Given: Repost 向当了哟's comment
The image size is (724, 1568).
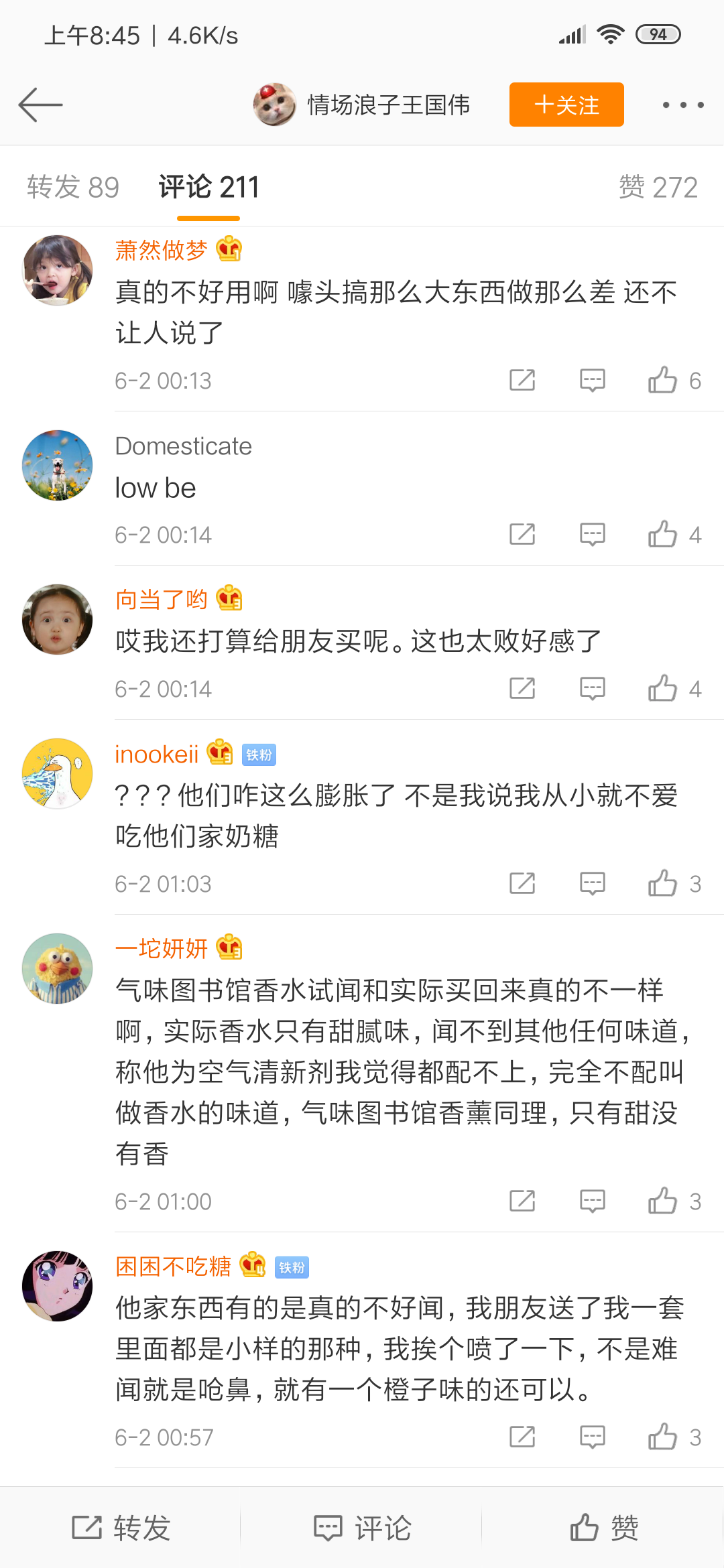Looking at the screenshot, I should point(522,688).
